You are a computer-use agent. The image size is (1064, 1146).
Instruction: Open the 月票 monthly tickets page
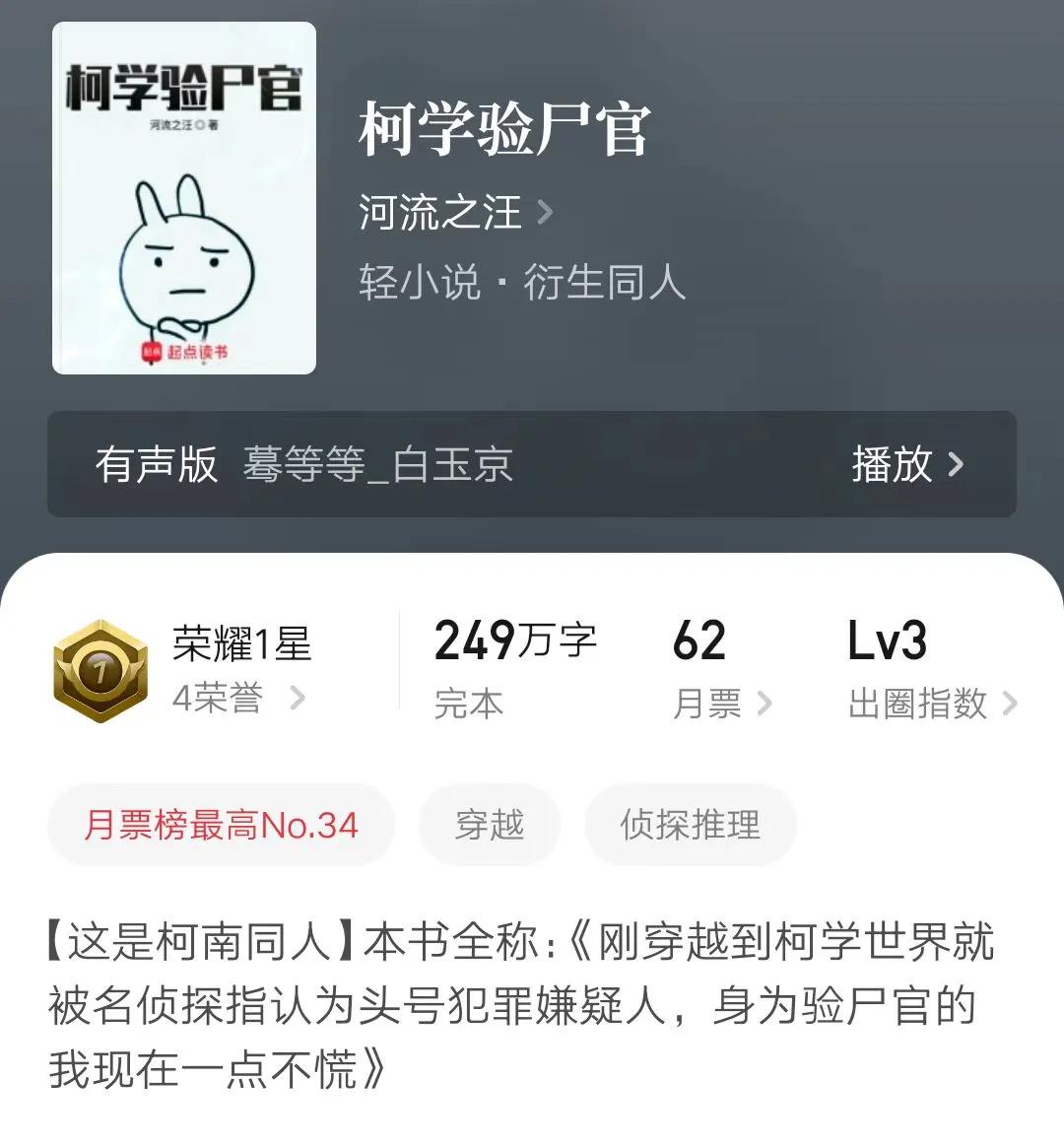[x=720, y=703]
